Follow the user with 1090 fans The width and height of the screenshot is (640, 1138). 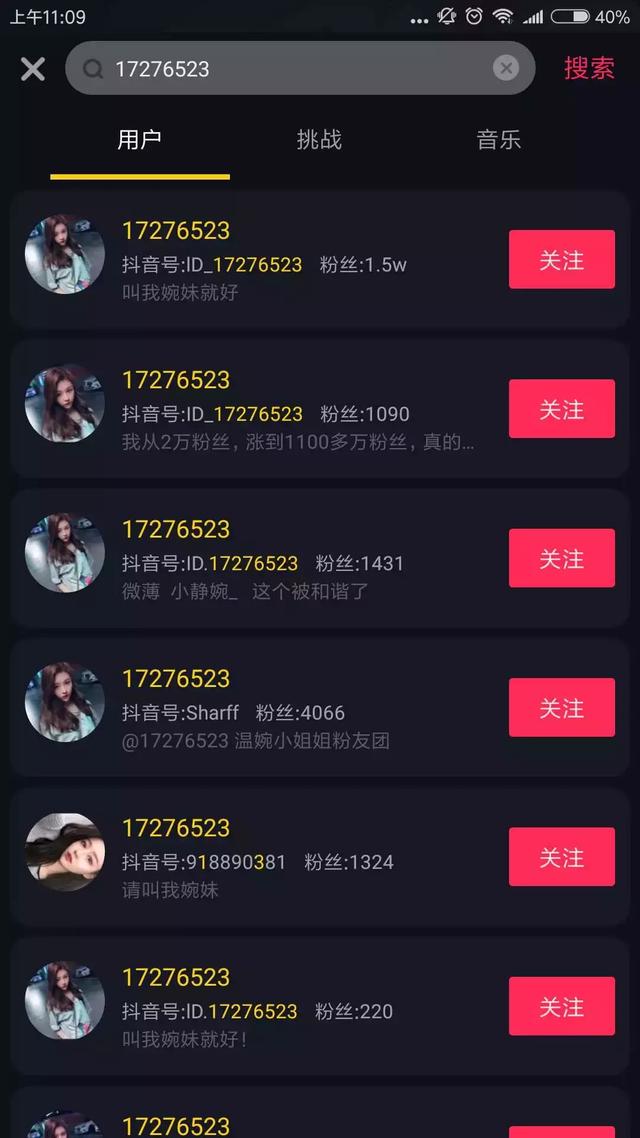[x=561, y=409]
